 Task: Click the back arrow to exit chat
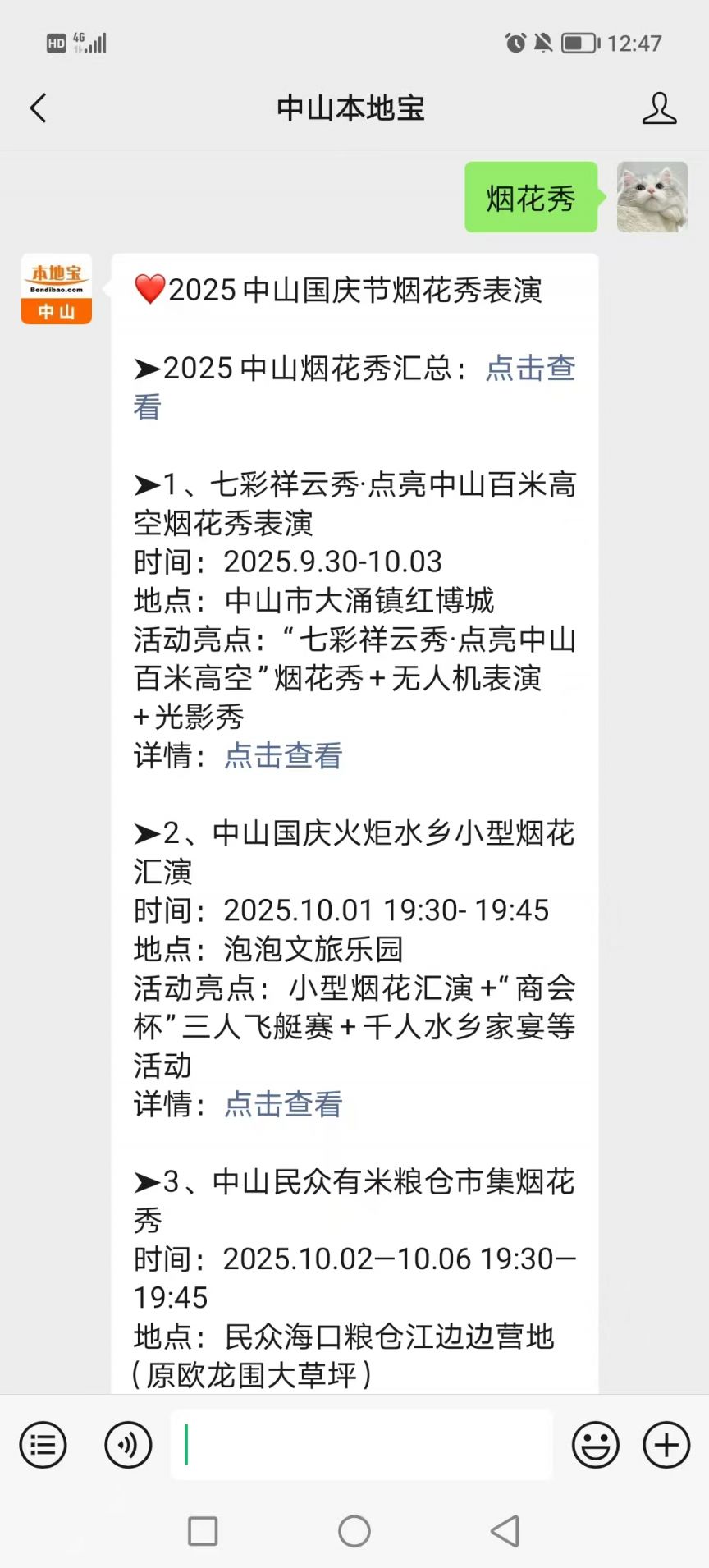[x=37, y=108]
